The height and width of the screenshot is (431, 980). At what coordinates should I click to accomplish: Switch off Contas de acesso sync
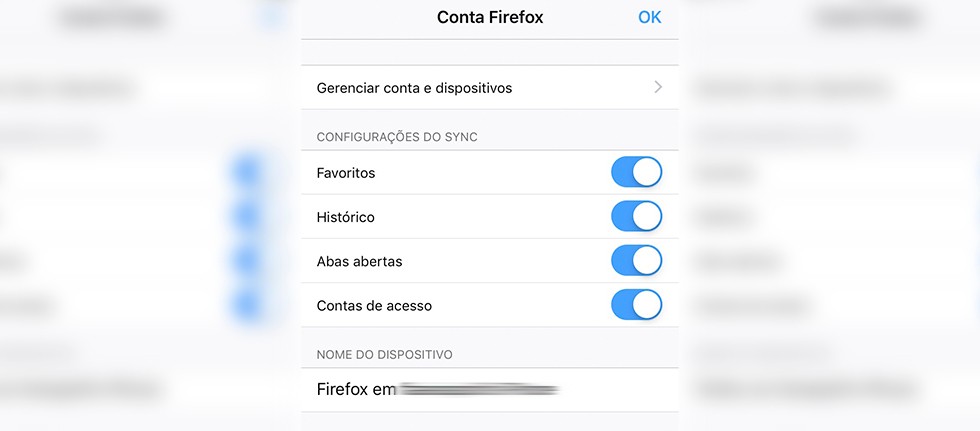pyautogui.click(x=636, y=305)
